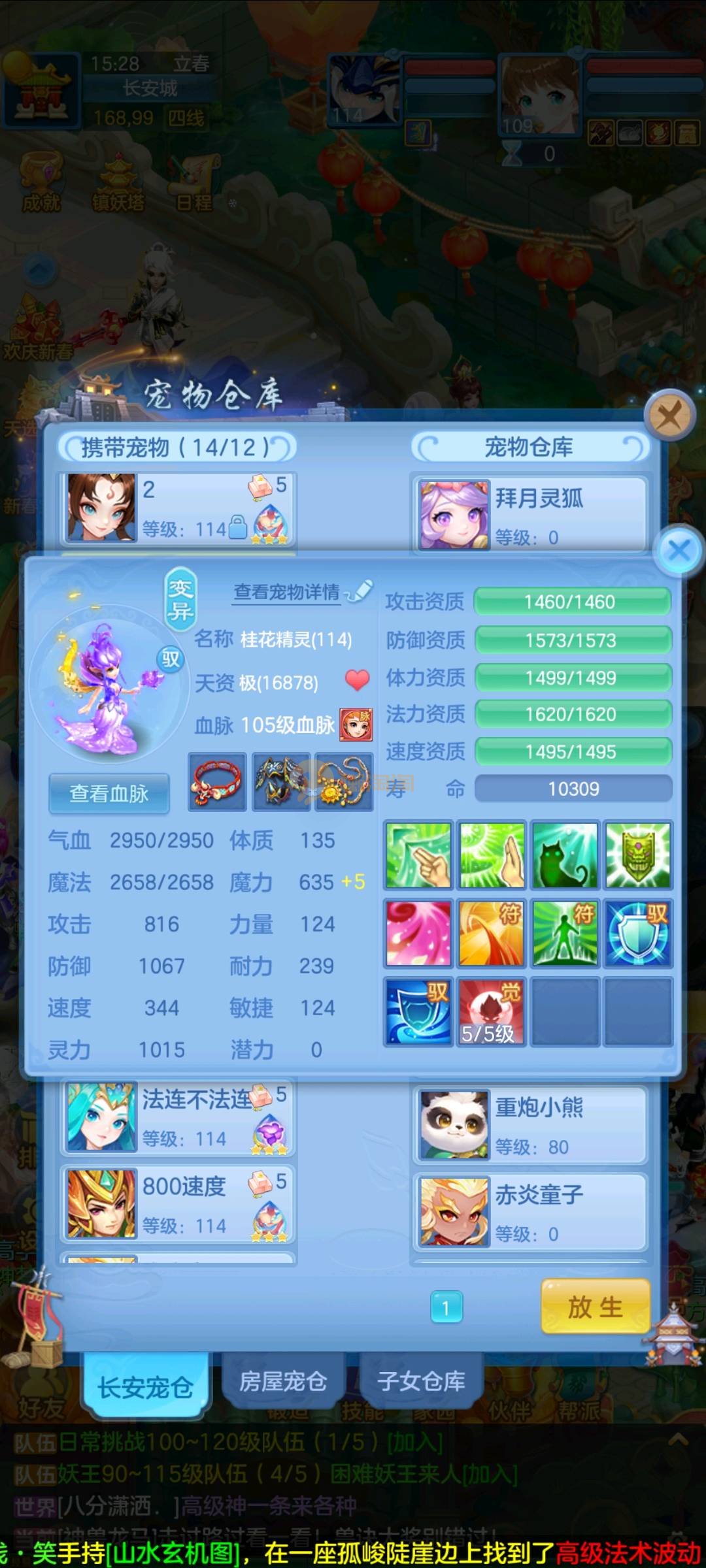Switch to the 房屋宠仓 tab

point(283,1381)
